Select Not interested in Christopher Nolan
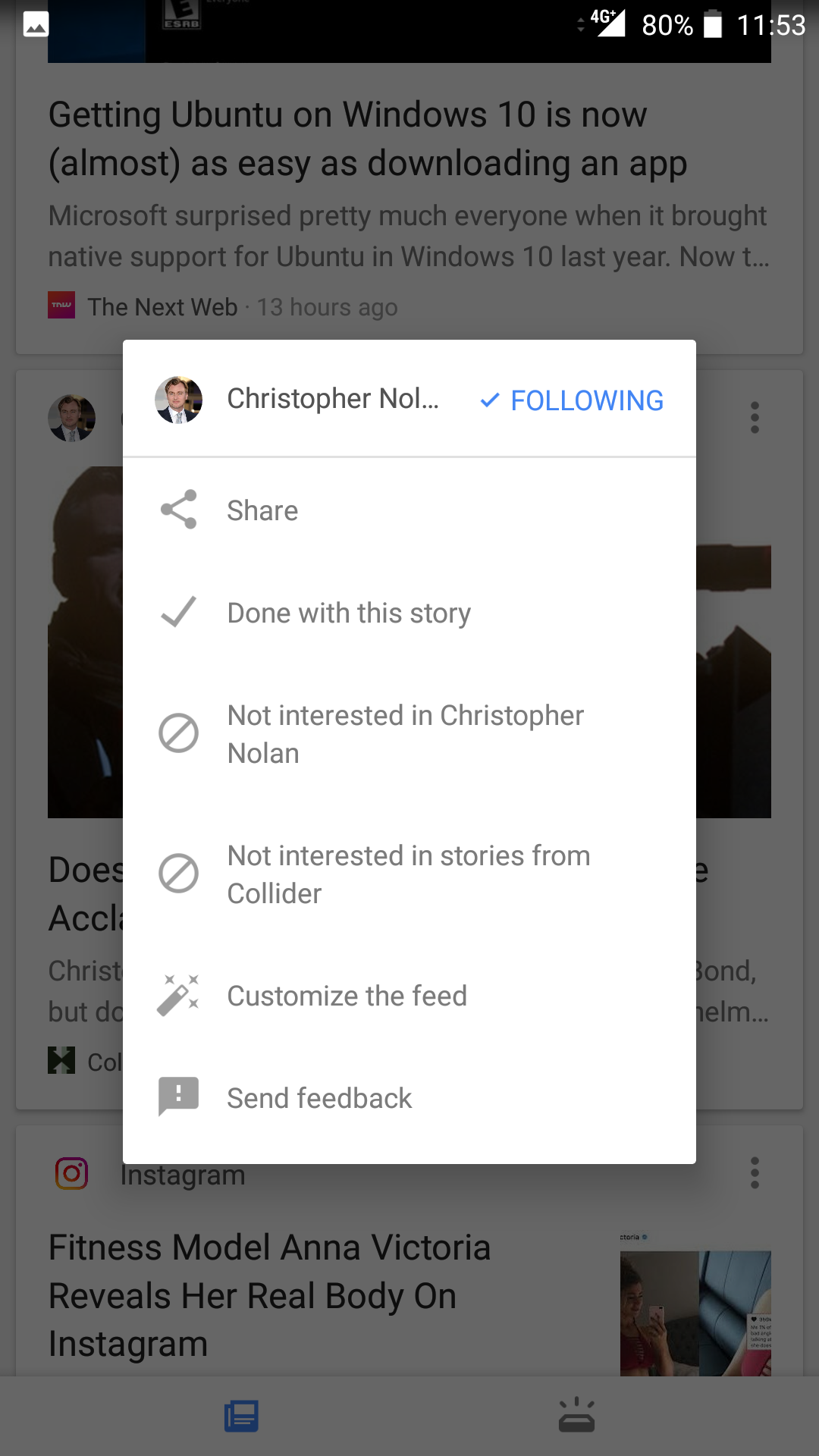This screenshot has height=1456, width=819. point(409,734)
